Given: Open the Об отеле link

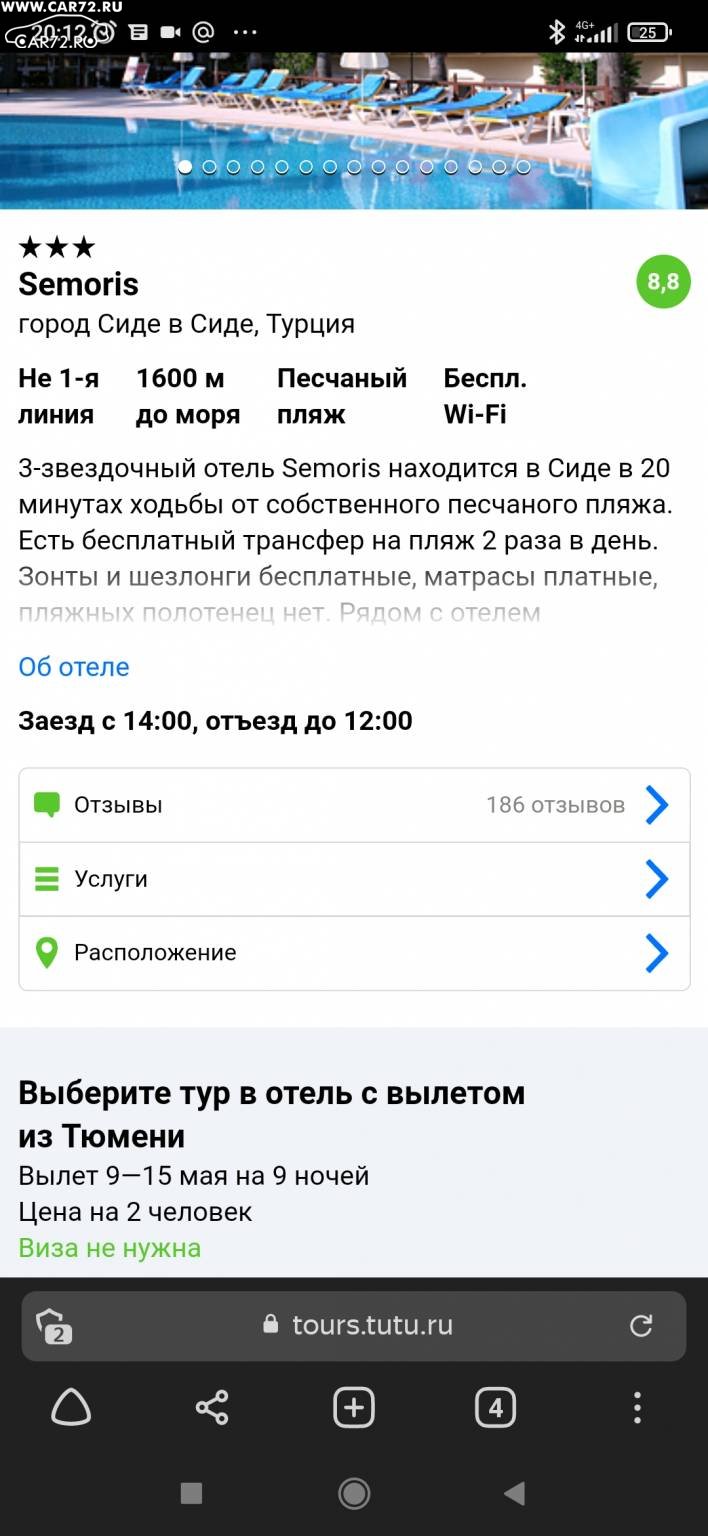Looking at the screenshot, I should click(74, 667).
